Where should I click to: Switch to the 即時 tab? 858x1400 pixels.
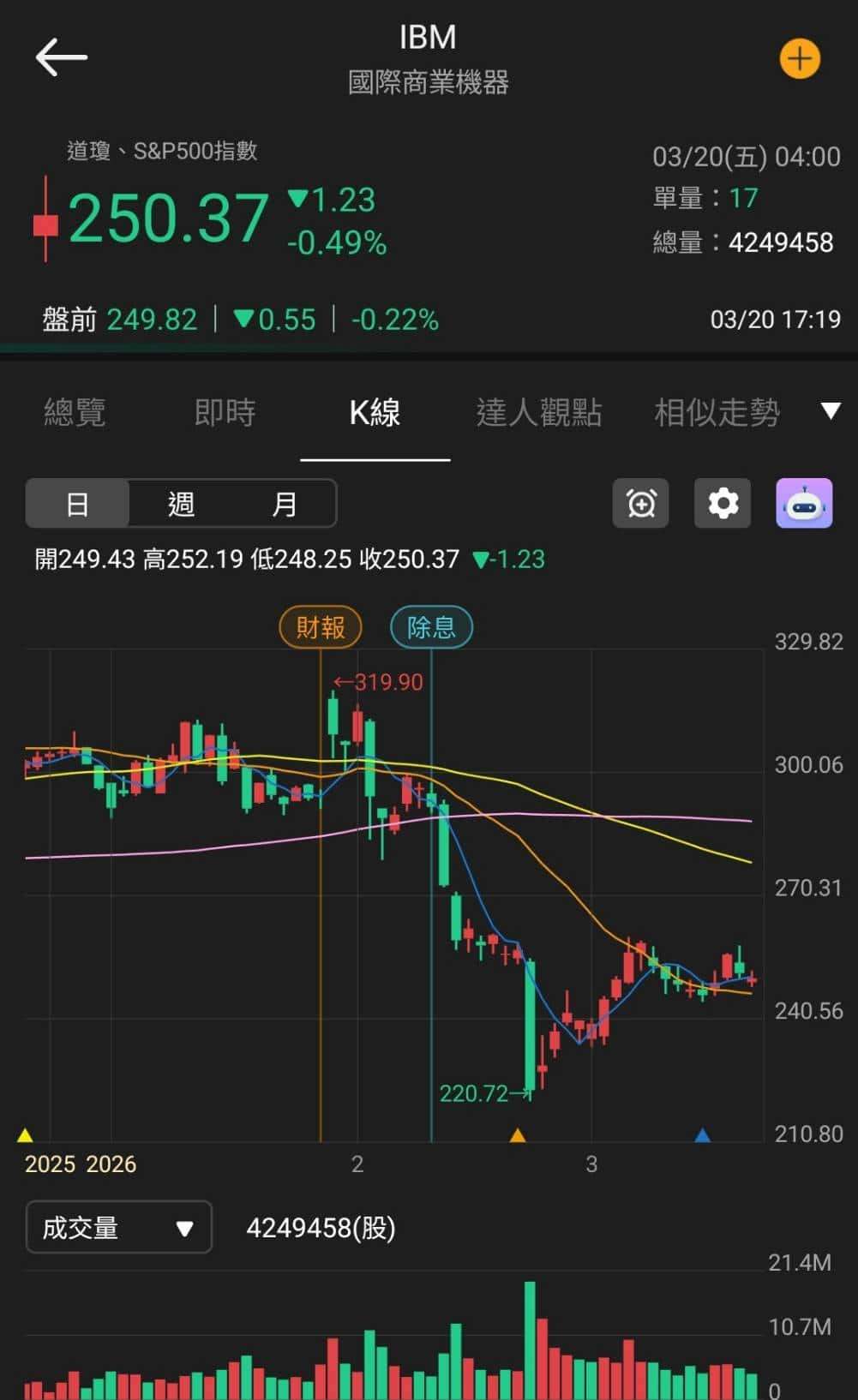click(x=225, y=413)
